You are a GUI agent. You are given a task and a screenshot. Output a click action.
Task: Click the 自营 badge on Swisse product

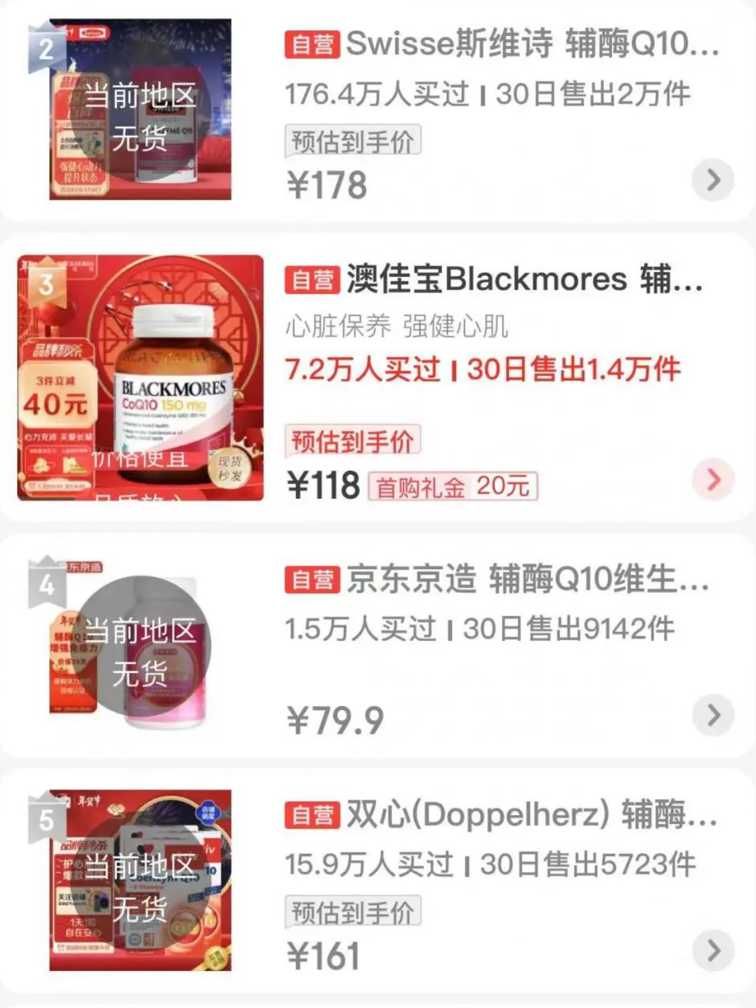click(311, 45)
